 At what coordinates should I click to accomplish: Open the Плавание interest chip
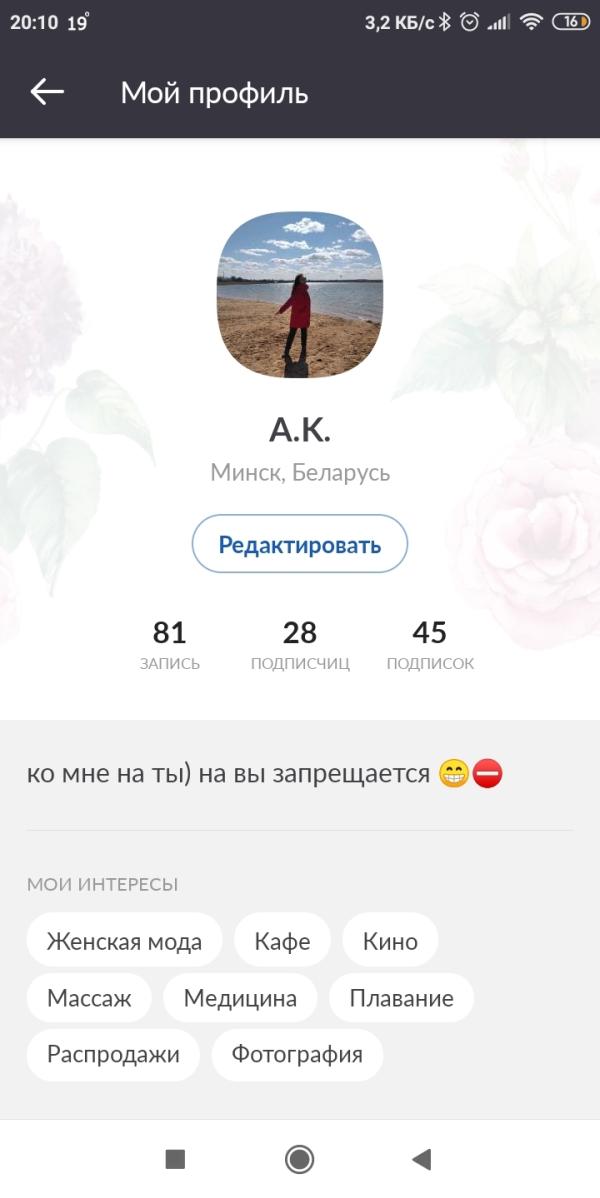click(401, 997)
